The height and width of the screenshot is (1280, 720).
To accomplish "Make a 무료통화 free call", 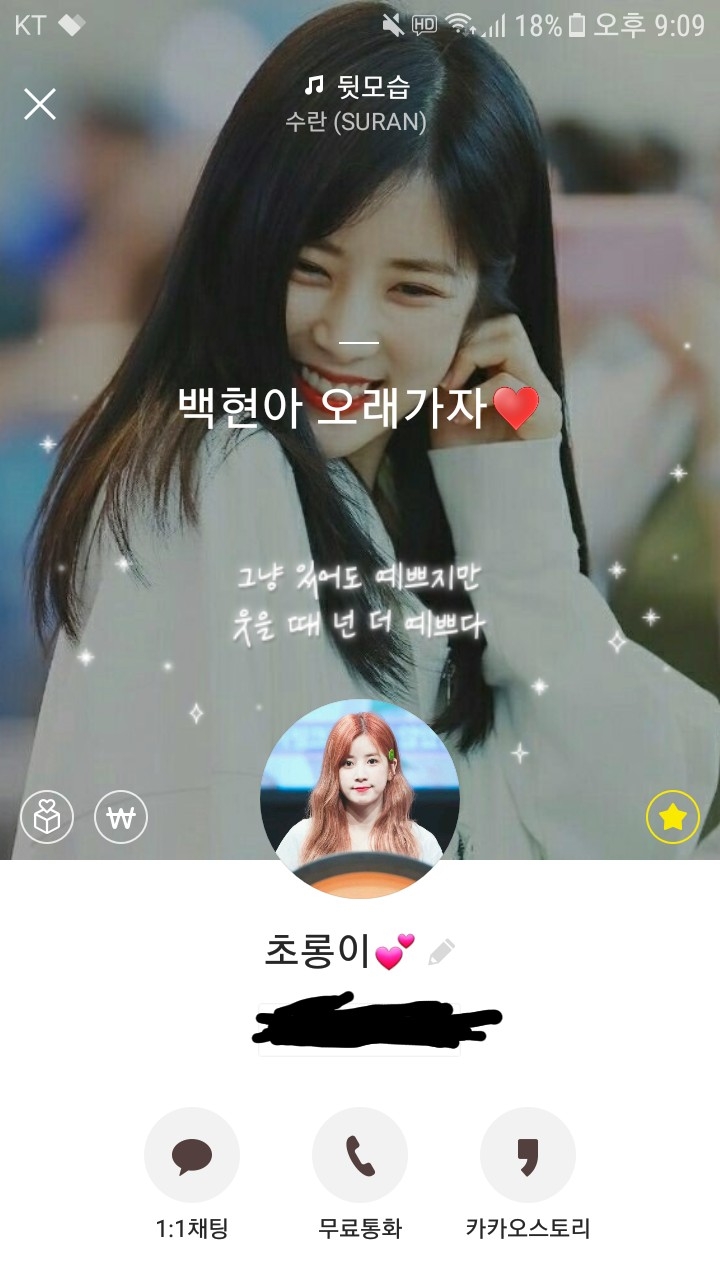I will (x=360, y=1156).
